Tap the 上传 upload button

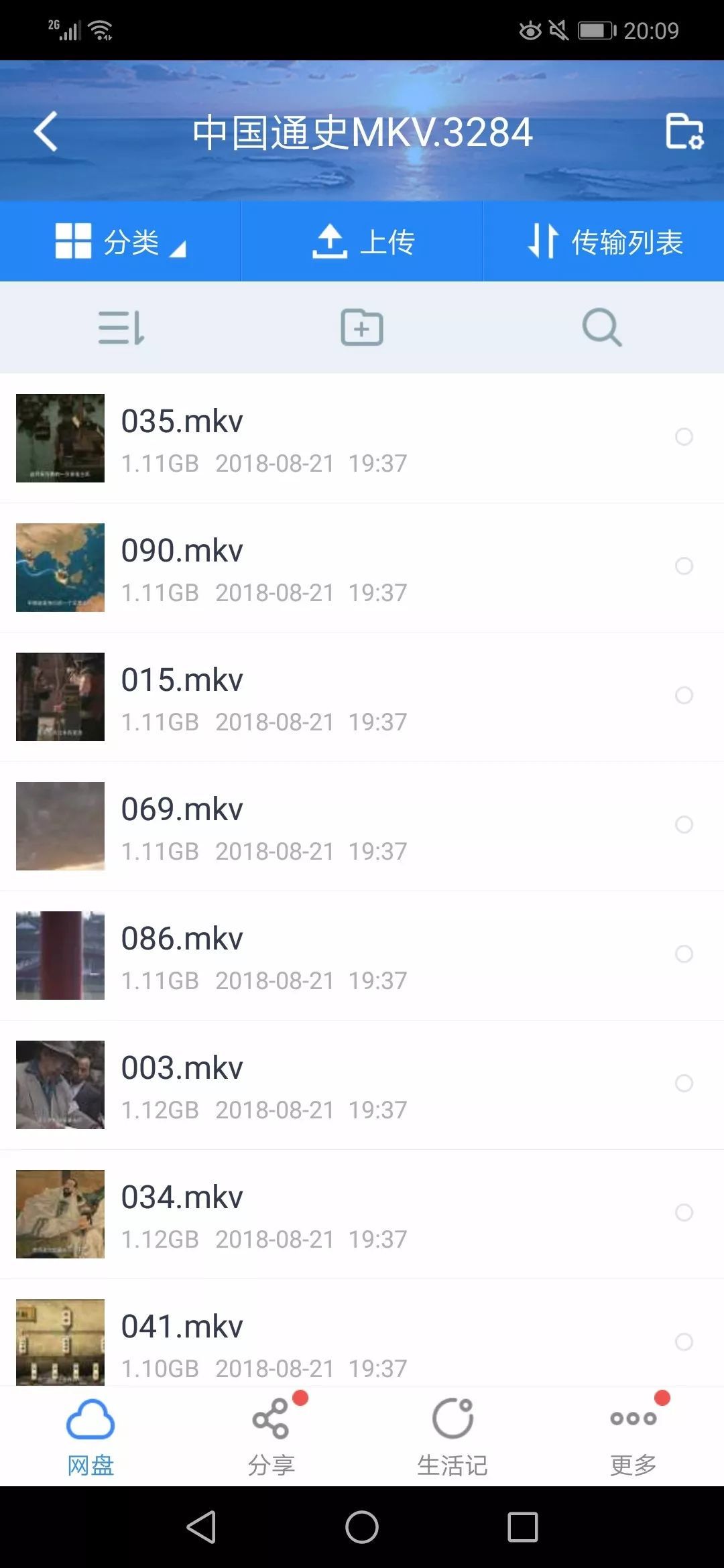[362, 241]
